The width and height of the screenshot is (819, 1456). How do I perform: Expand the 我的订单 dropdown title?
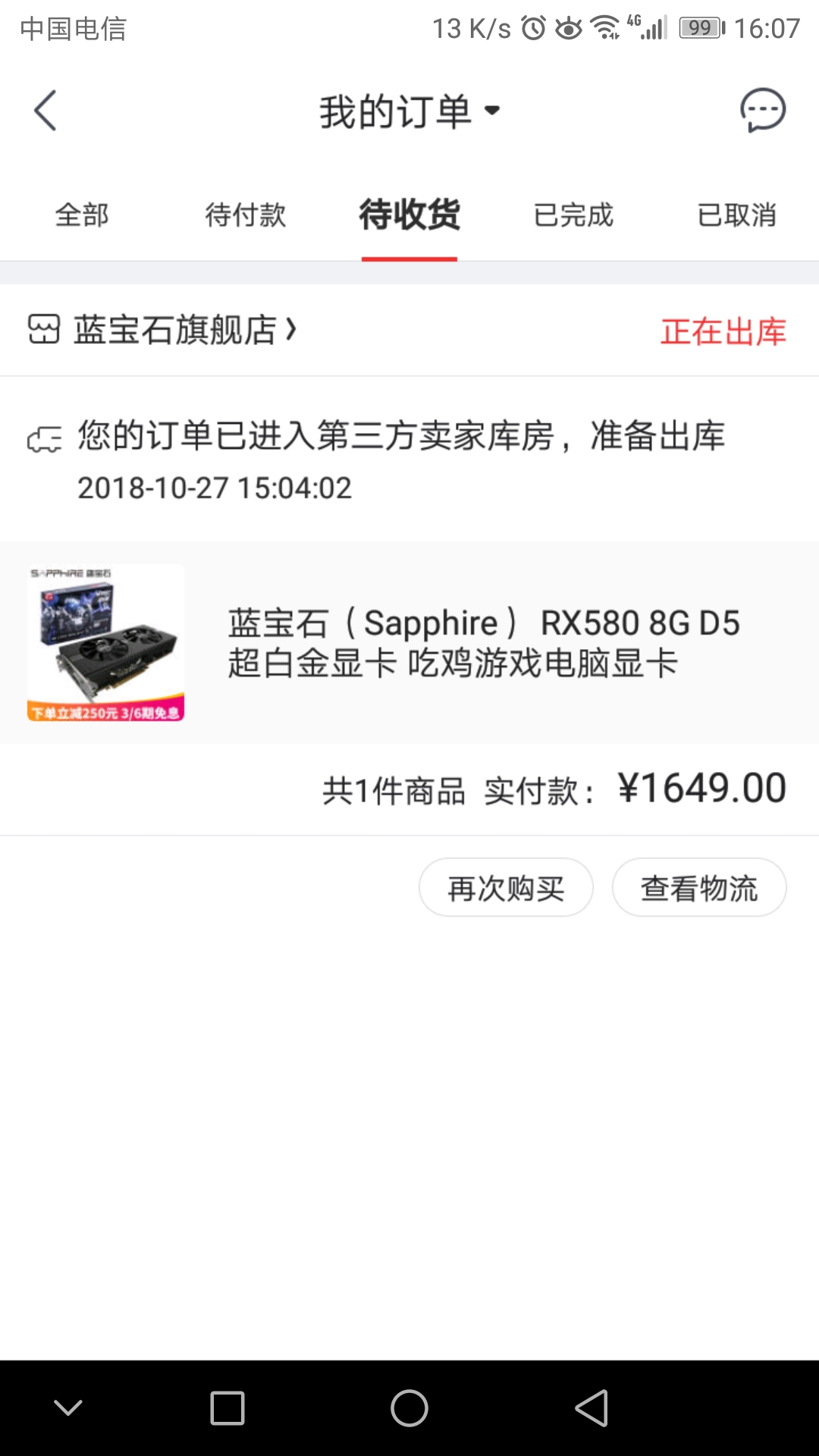coord(409,111)
